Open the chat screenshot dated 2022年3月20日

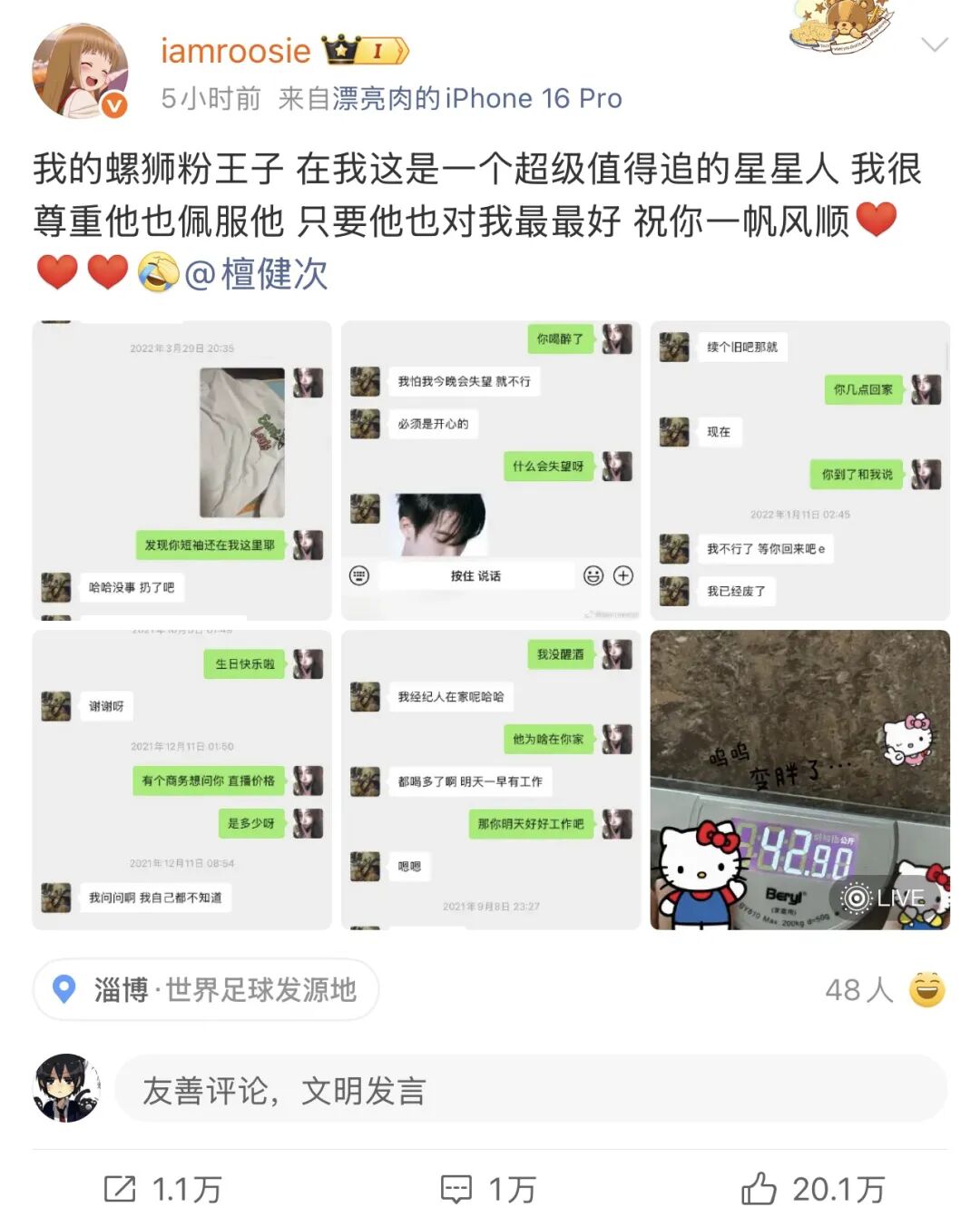pos(181,470)
